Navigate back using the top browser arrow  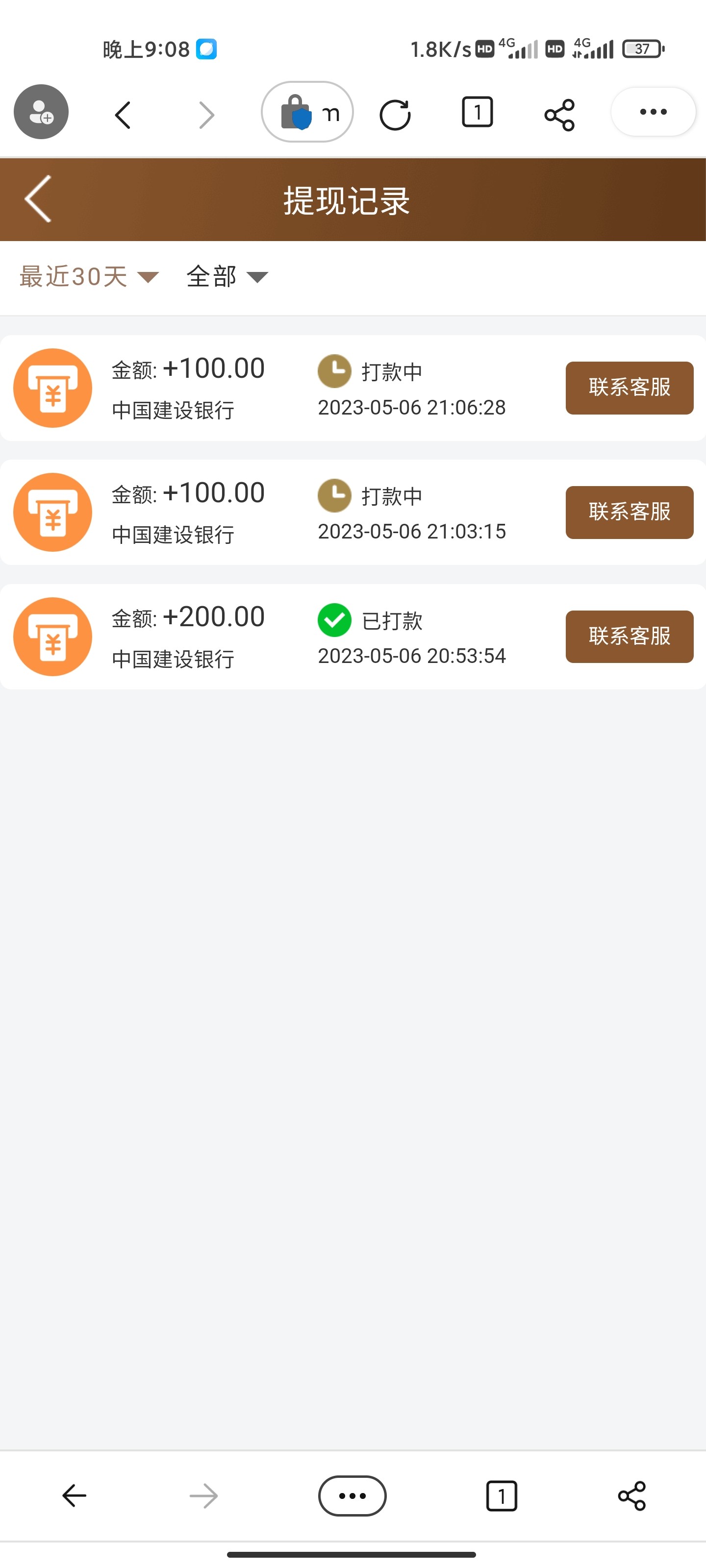point(123,115)
